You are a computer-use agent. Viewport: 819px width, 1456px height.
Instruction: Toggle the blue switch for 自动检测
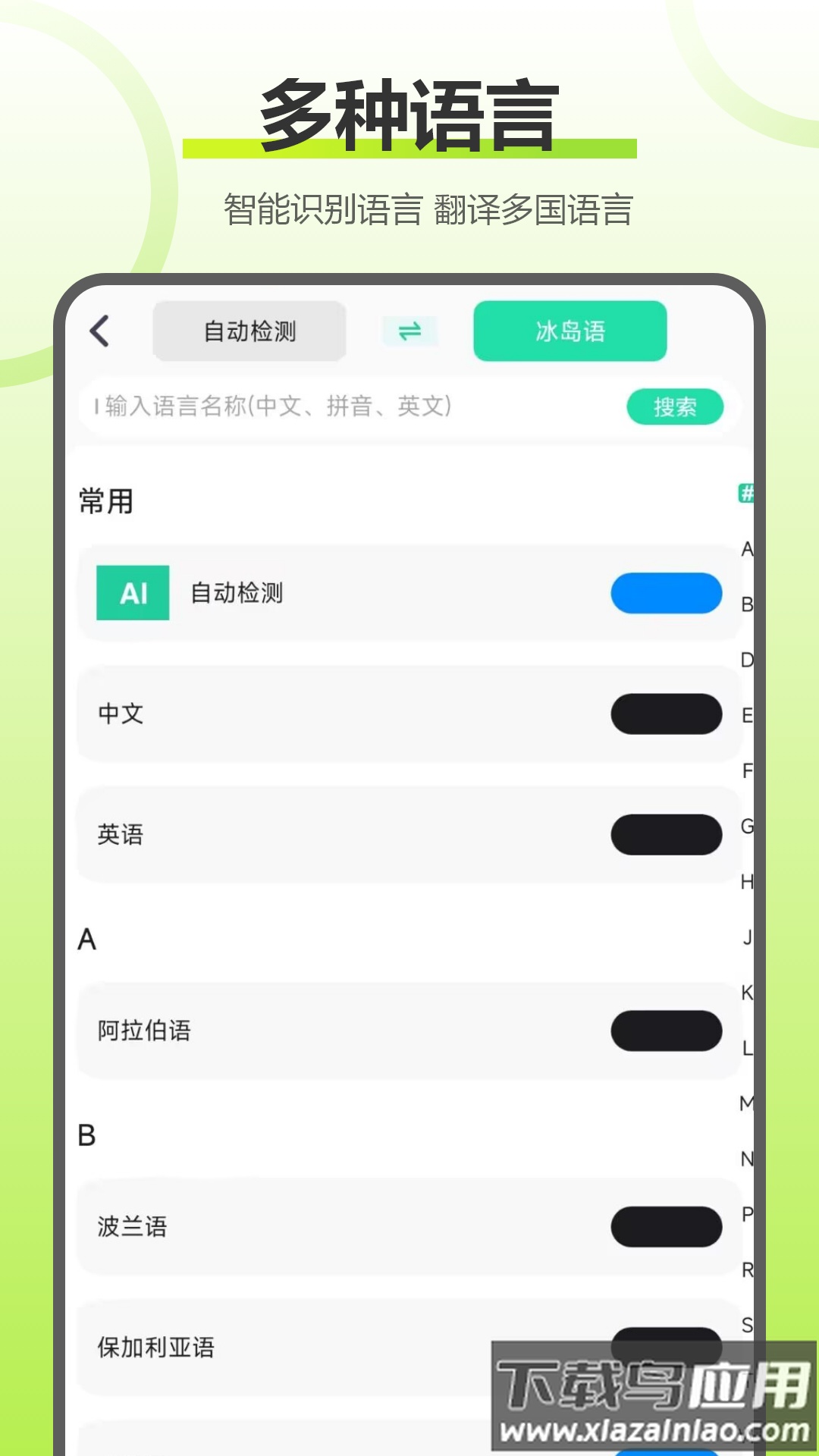(x=666, y=594)
